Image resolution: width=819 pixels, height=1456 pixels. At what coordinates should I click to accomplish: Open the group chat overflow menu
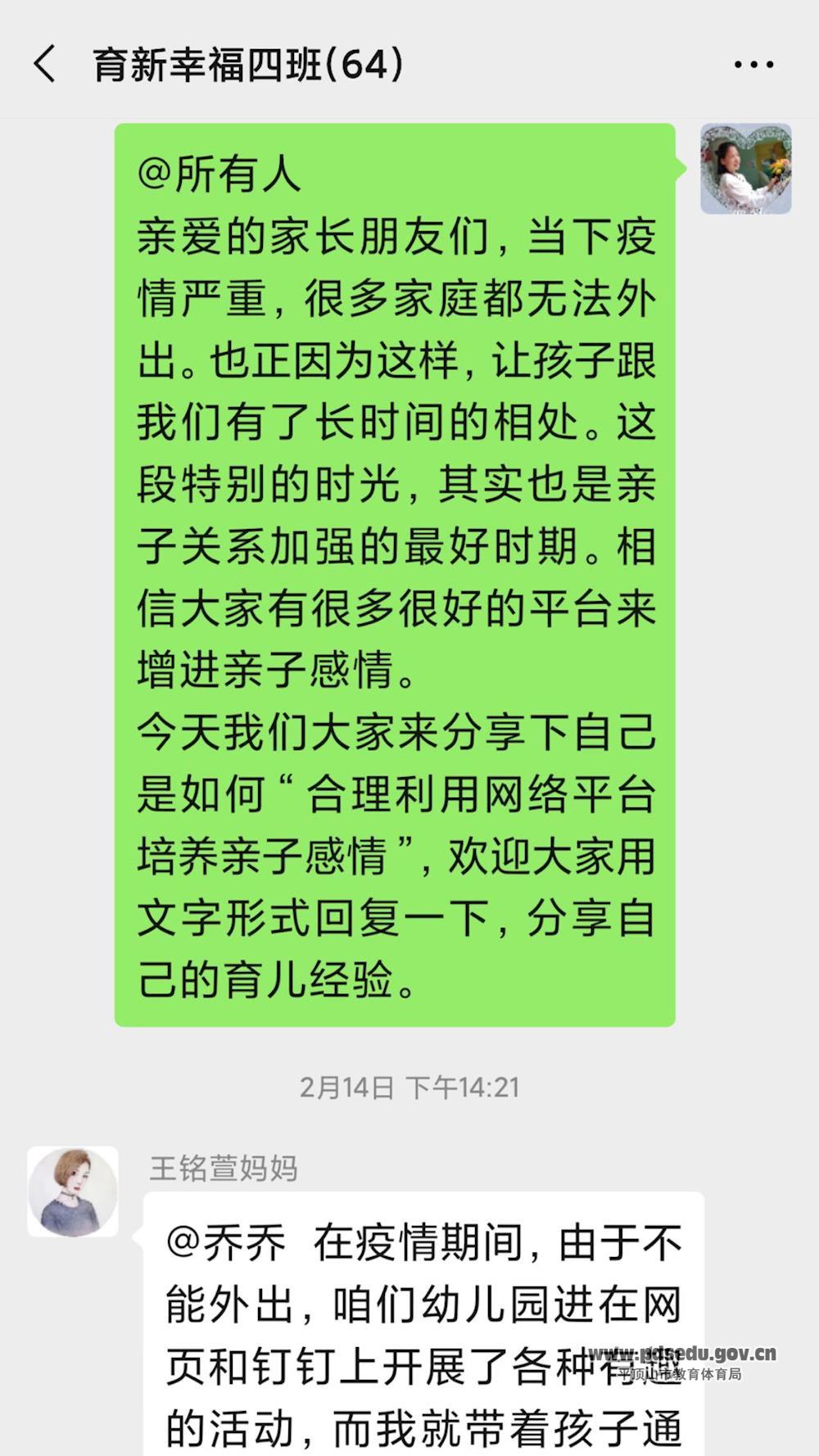753,65
